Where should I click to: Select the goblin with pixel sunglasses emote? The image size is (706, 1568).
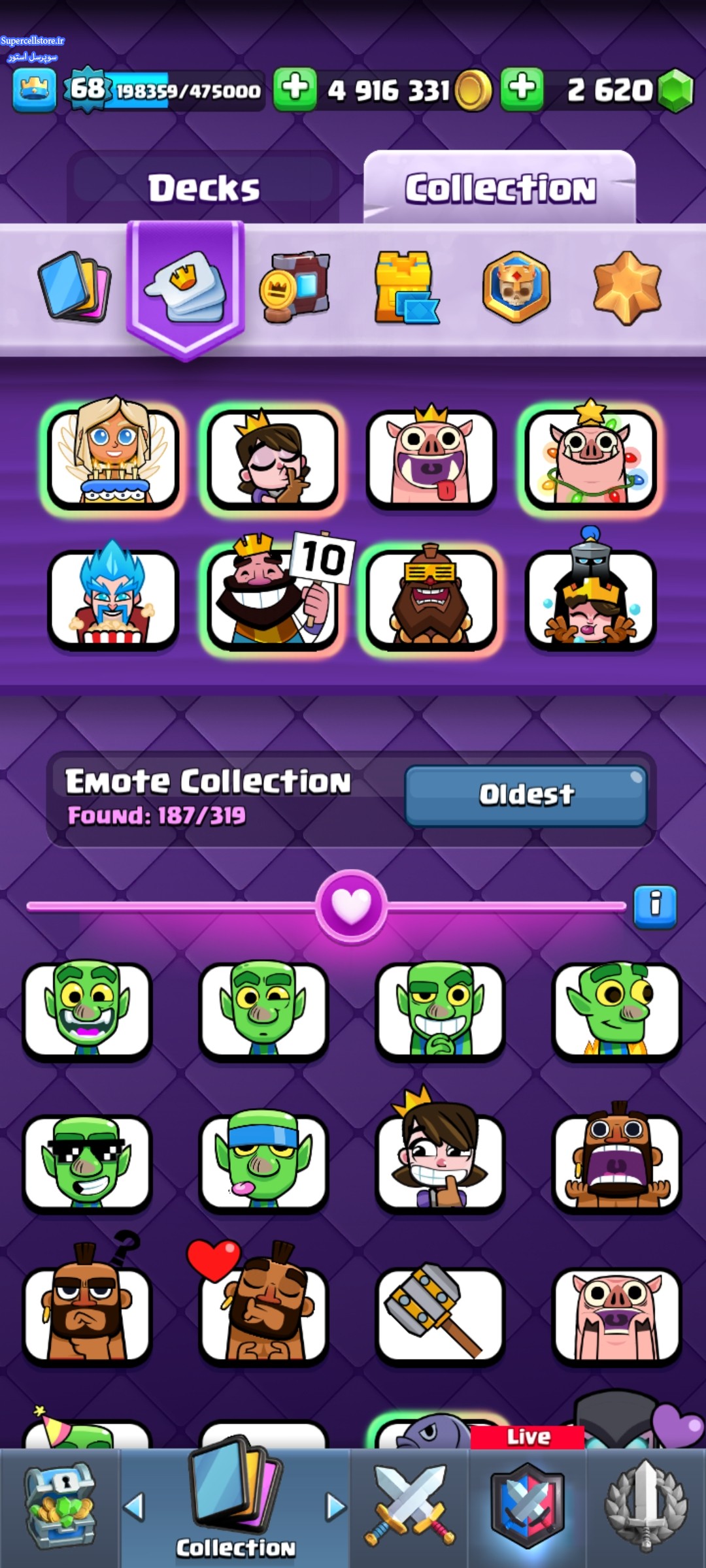coord(87,1163)
